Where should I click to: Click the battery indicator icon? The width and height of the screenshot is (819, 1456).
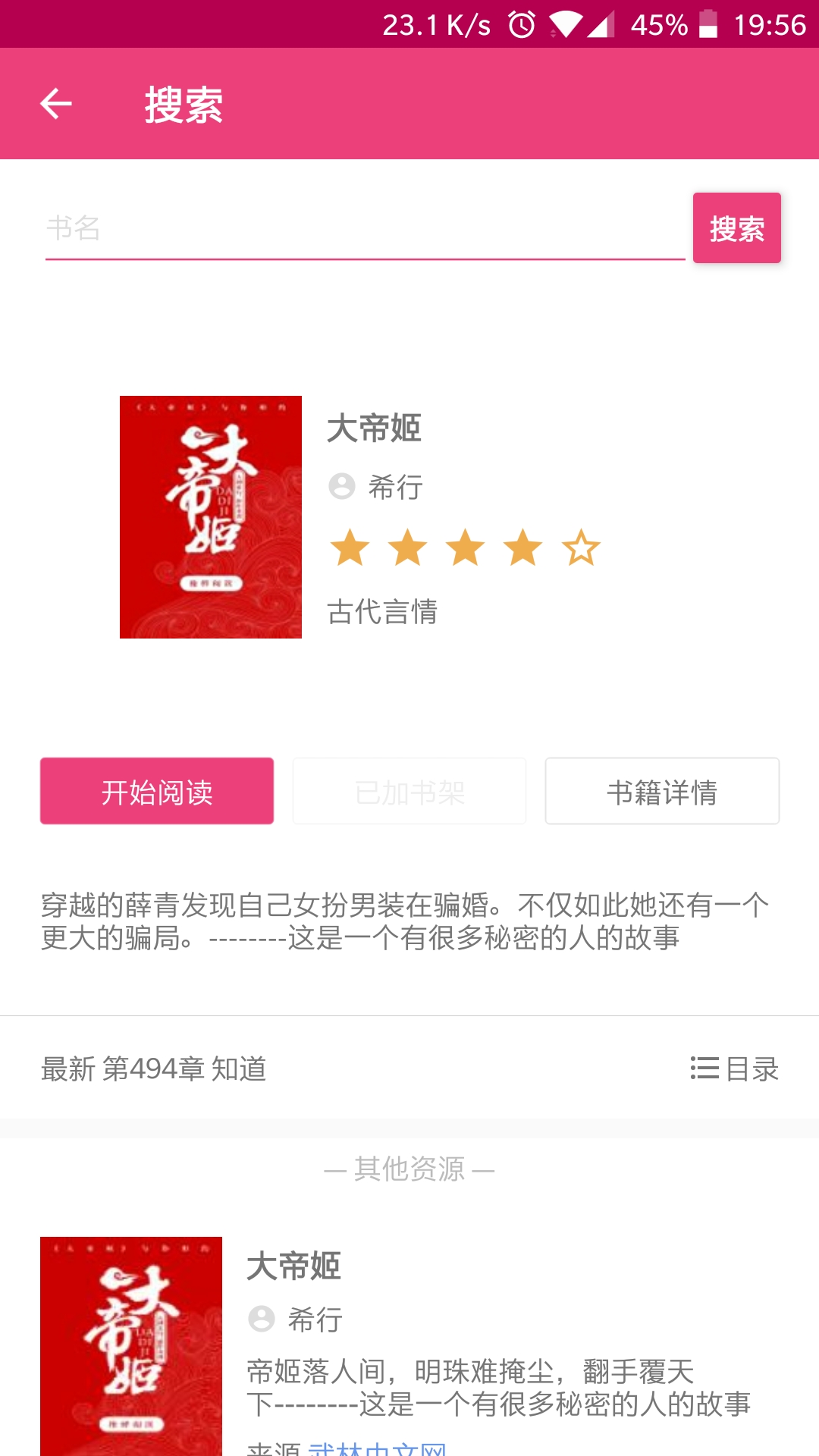coord(708,24)
